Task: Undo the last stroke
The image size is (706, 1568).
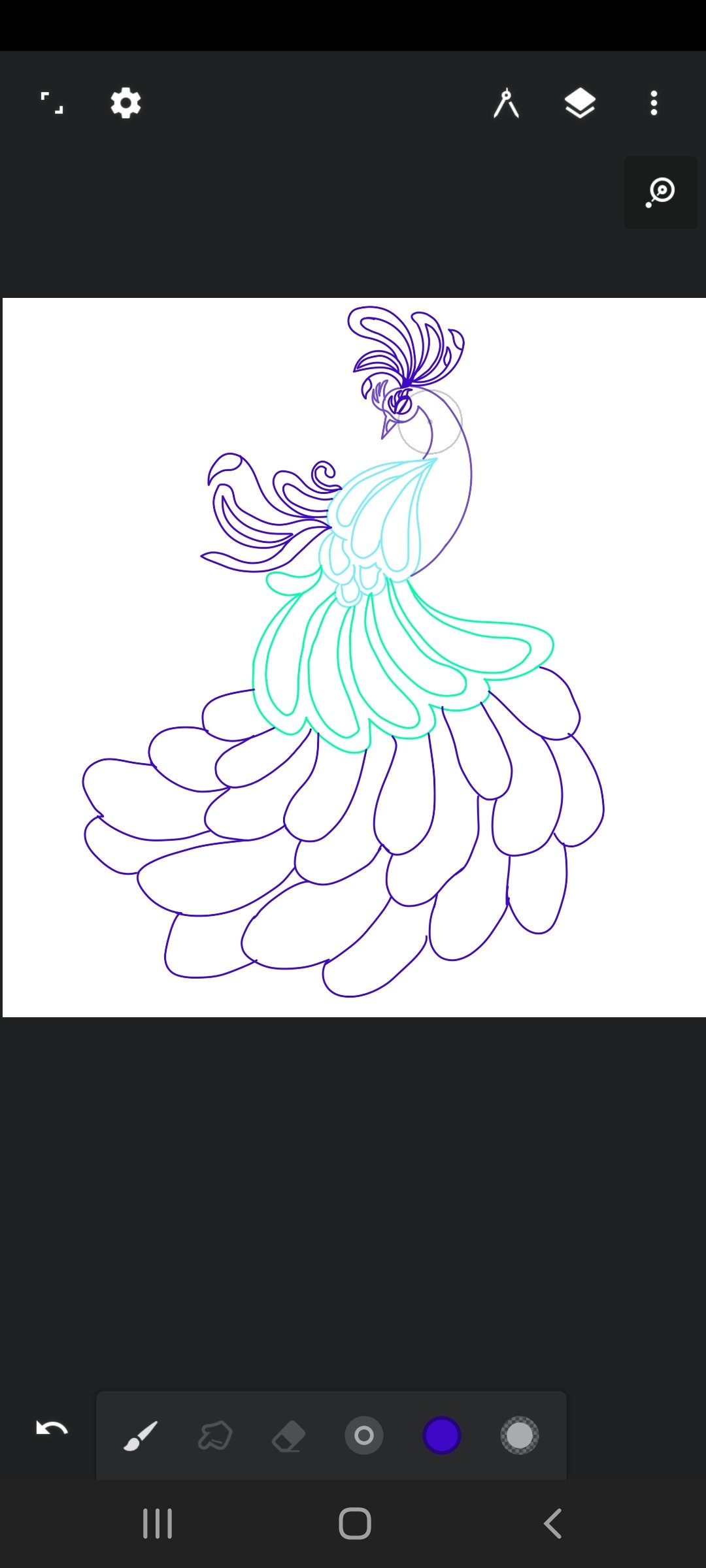Action: click(x=52, y=1428)
